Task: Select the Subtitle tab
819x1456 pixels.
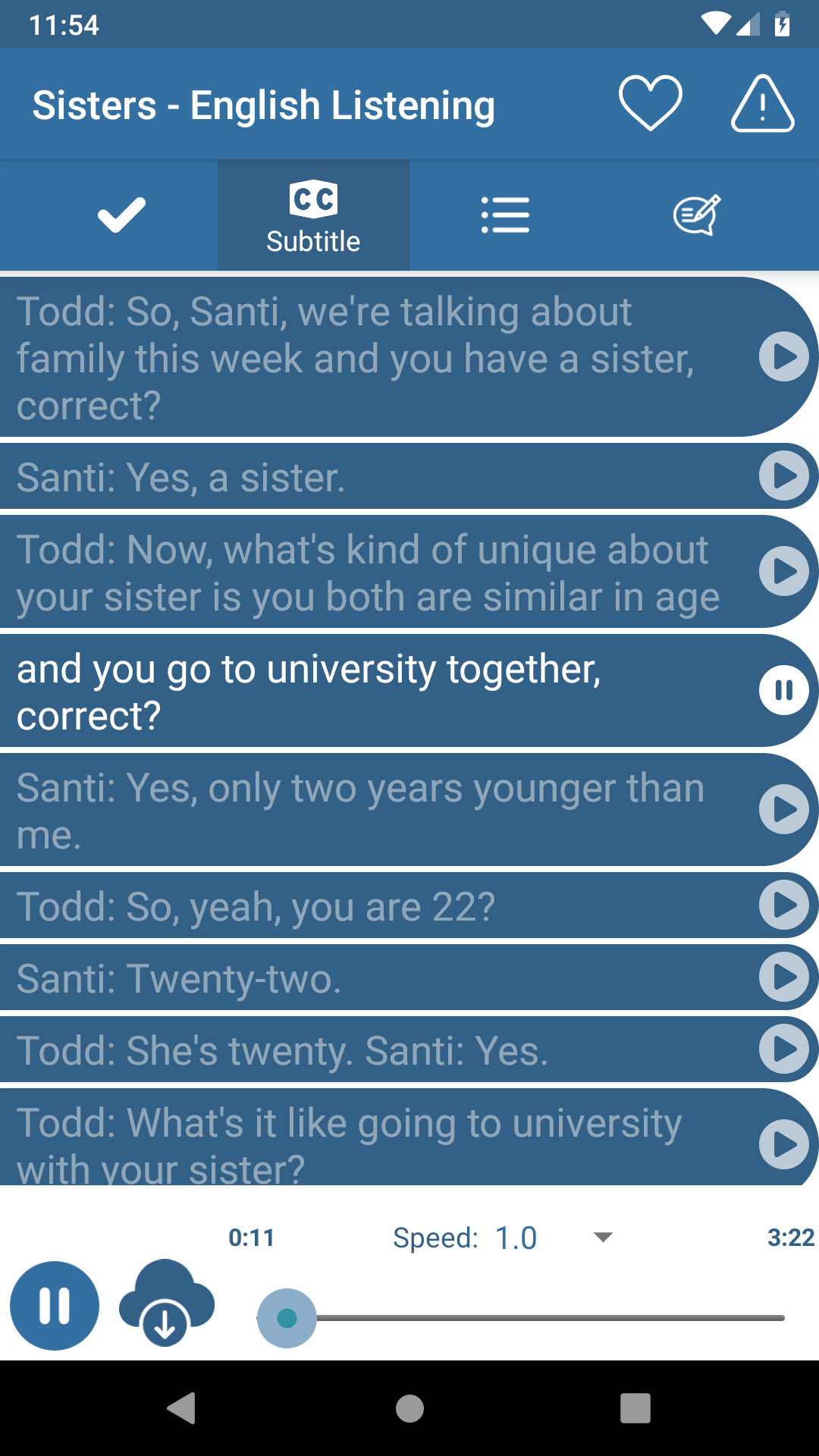Action: (313, 216)
